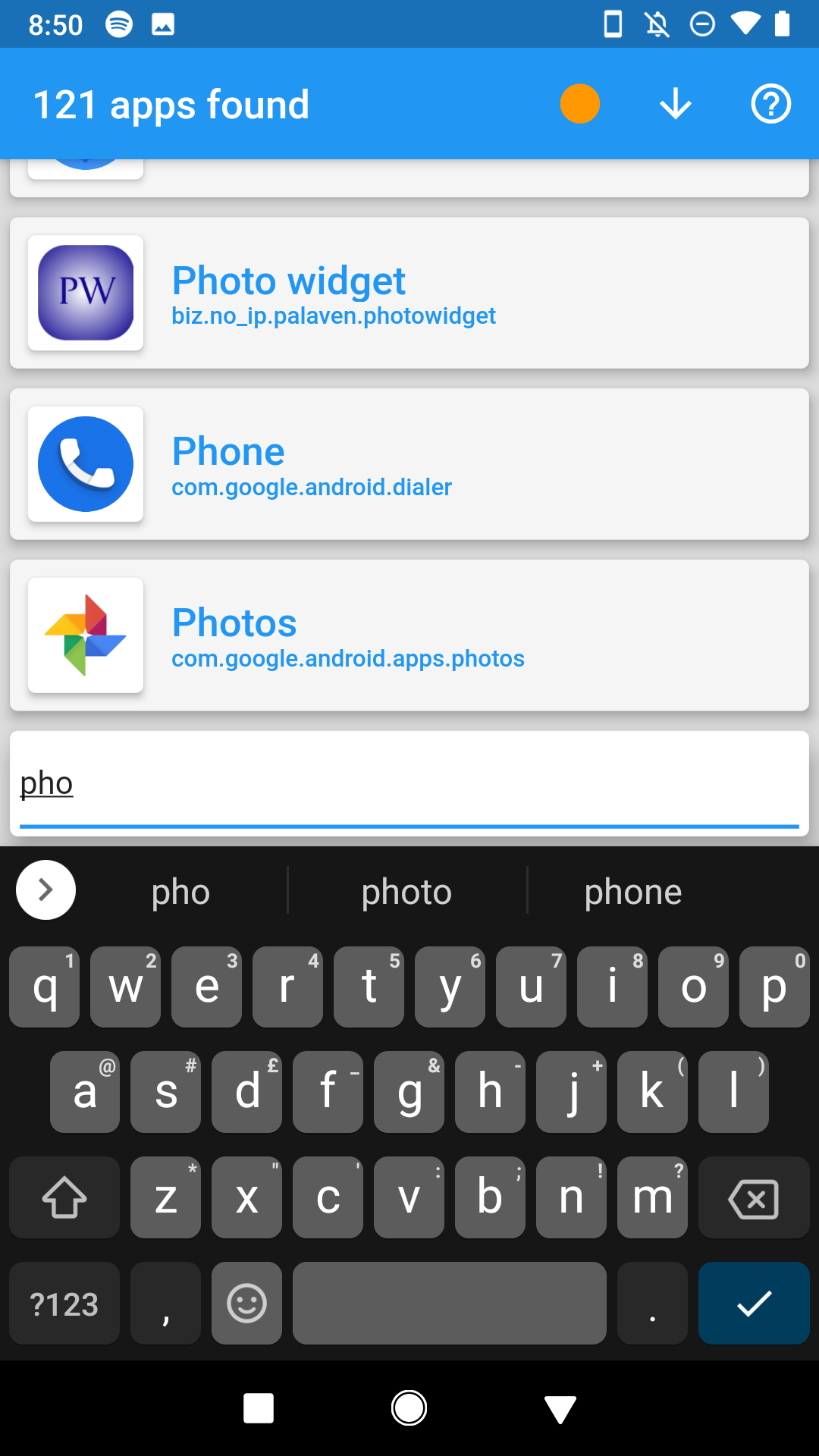The image size is (819, 1456).
Task: Open the Photos app entry
Action: point(409,635)
